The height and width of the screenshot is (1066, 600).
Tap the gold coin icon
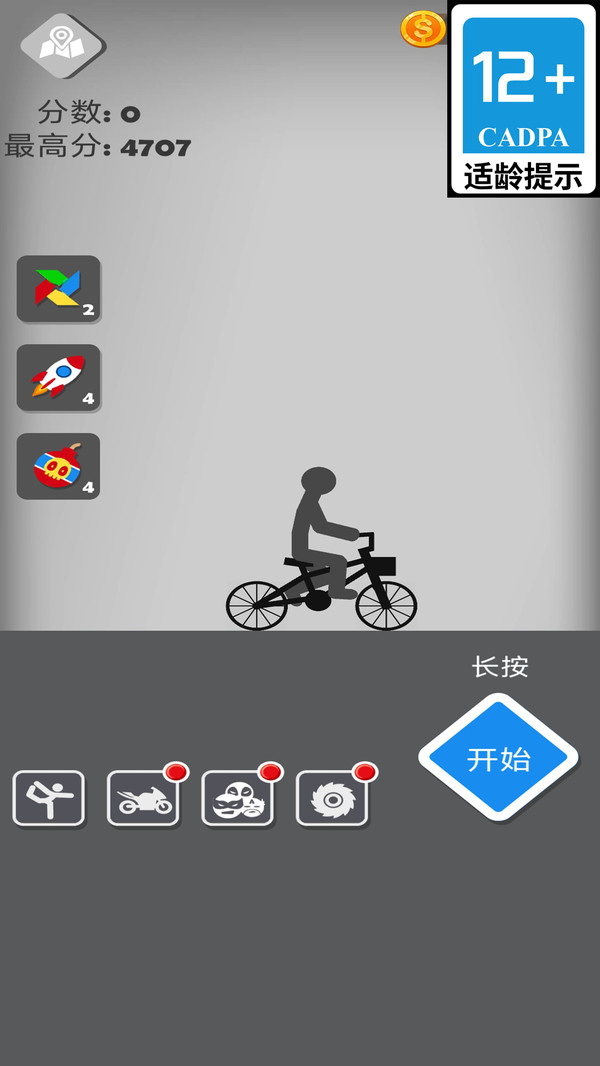coord(423,28)
